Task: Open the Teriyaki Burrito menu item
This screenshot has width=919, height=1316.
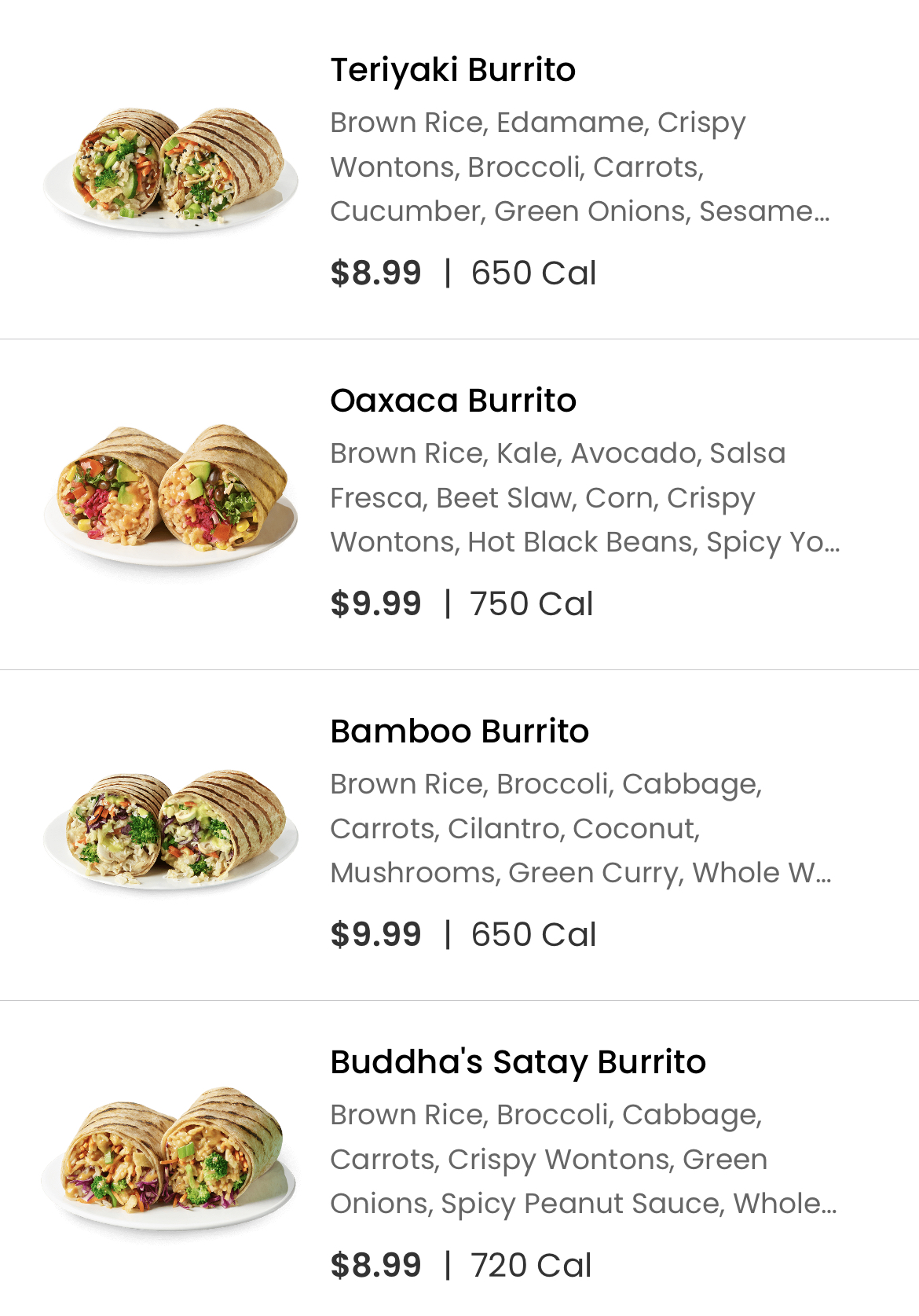Action: [453, 71]
